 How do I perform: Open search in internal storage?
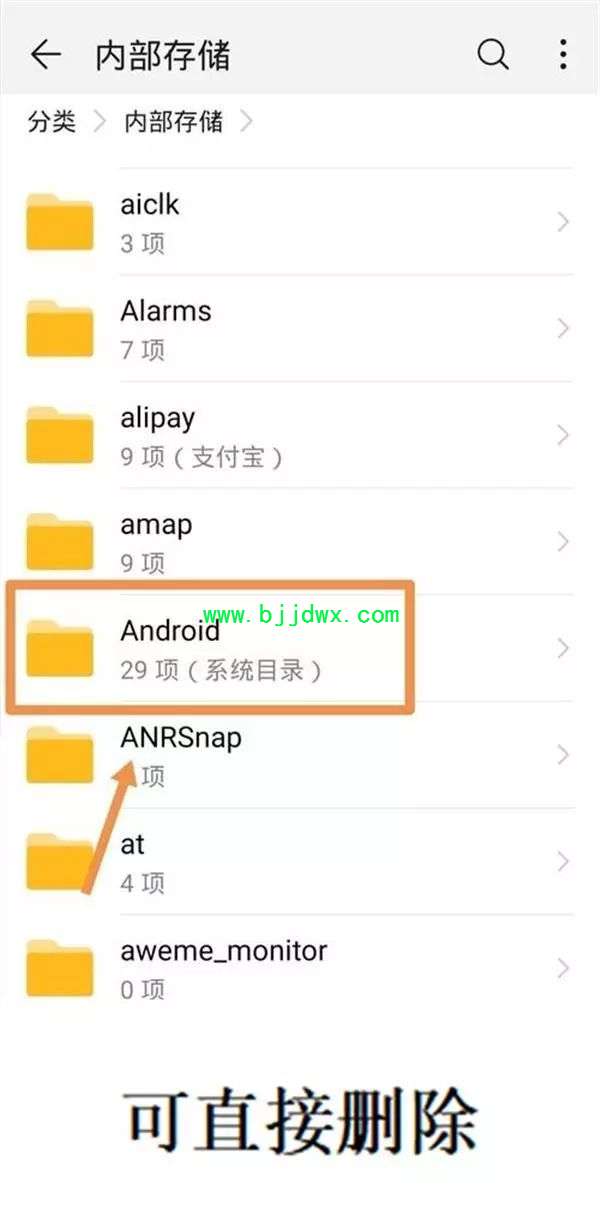pyautogui.click(x=493, y=54)
